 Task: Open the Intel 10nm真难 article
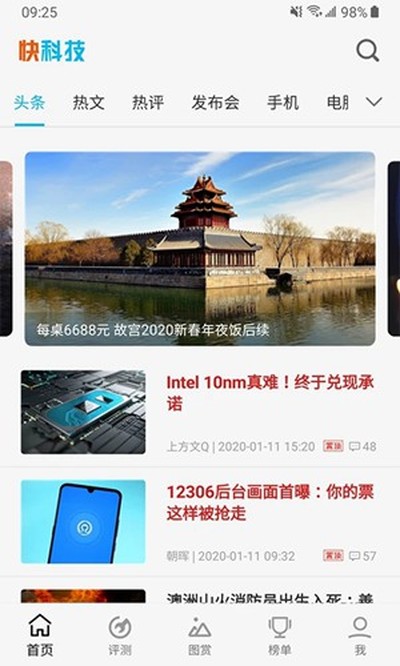200,412
